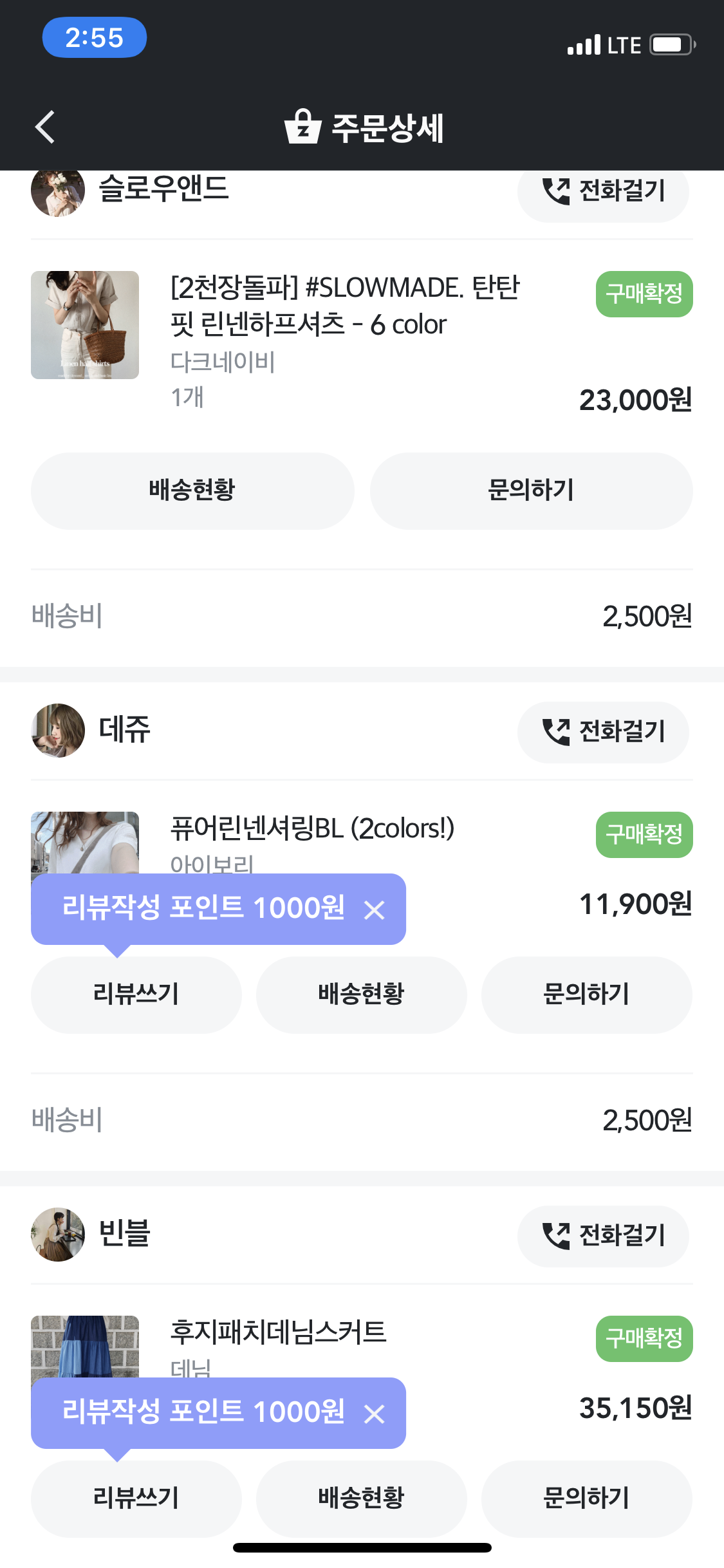Open the SLOWMADE 린넨하프셔츠 product thumbnail
Image resolution: width=724 pixels, height=1568 pixels.
click(85, 325)
